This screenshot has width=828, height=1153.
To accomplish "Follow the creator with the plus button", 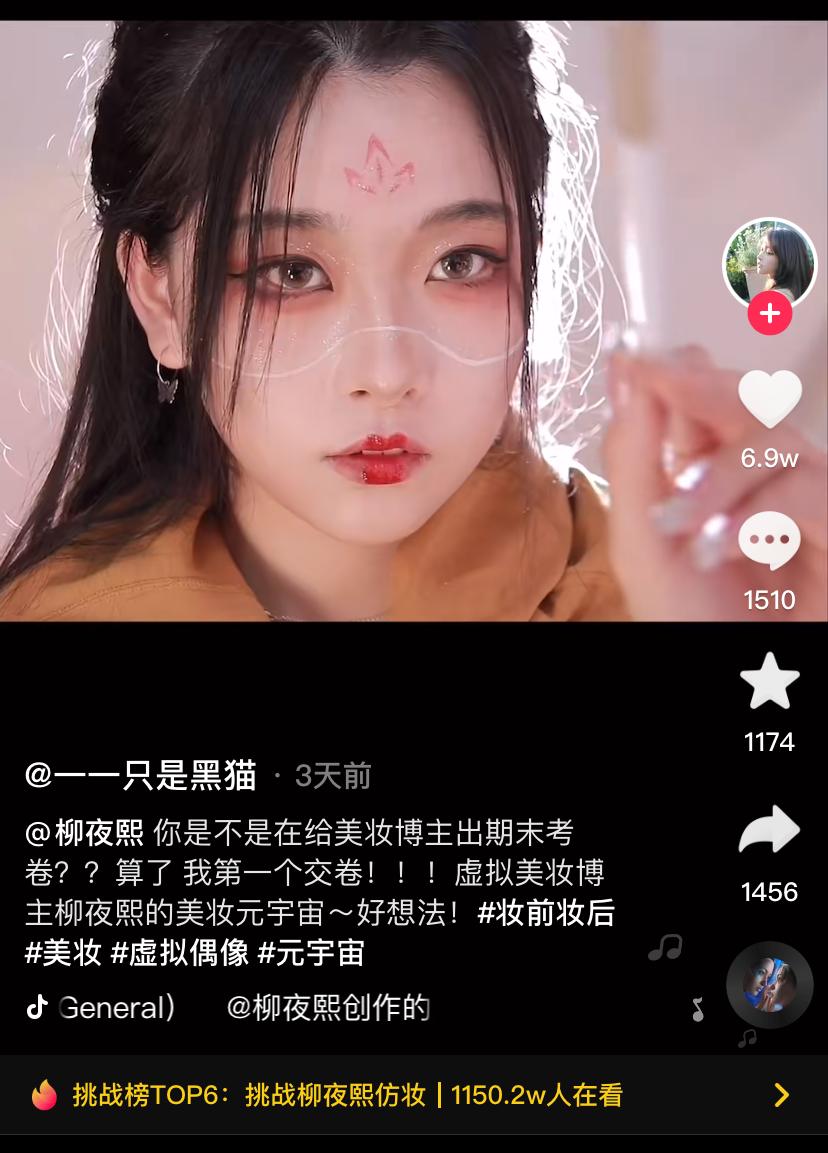I will tap(769, 313).
